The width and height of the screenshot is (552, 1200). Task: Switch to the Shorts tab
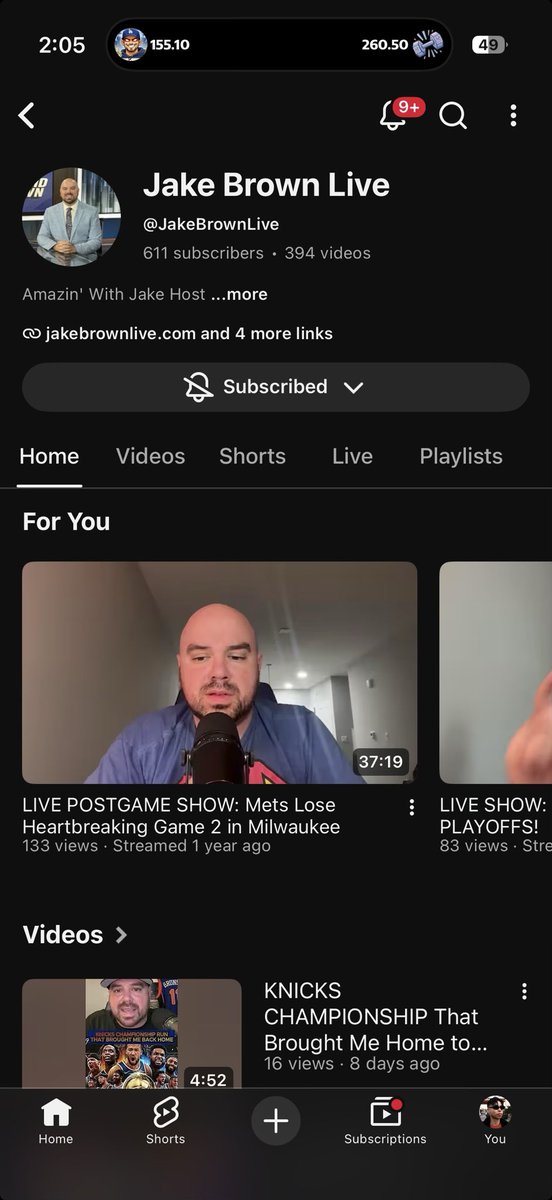[x=252, y=456]
